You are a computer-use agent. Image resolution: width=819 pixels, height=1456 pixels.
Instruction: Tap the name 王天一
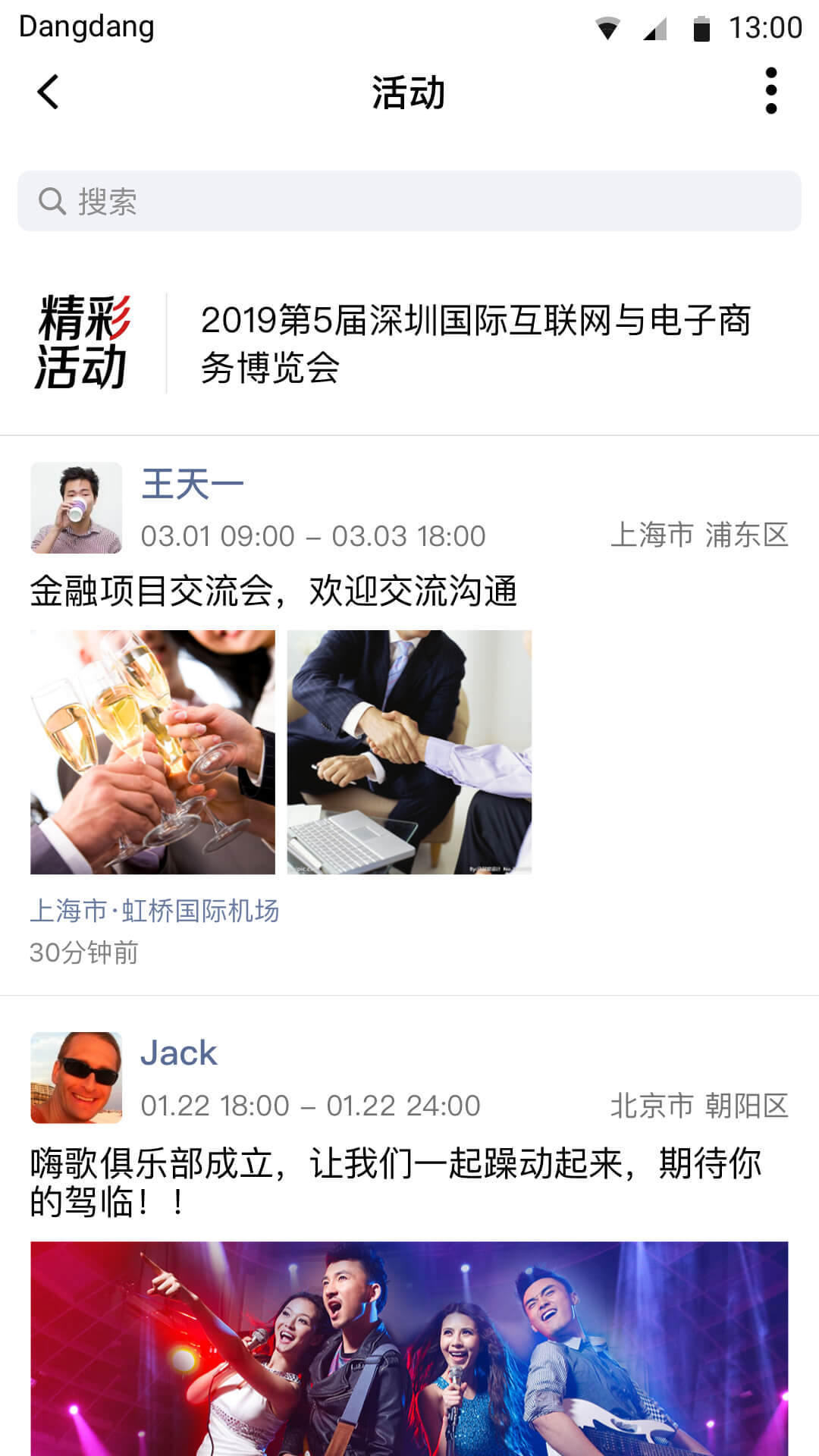tap(193, 484)
